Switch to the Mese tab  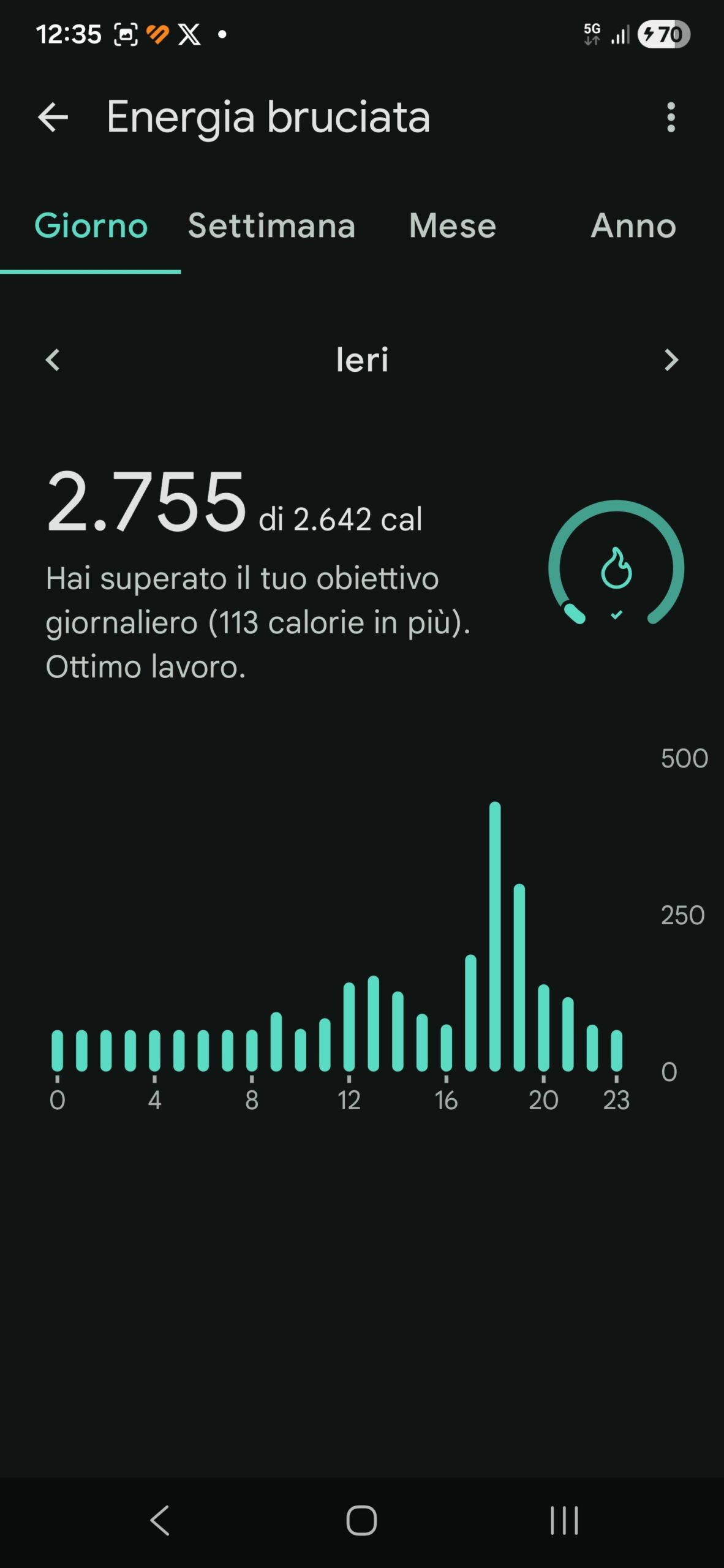coord(452,226)
